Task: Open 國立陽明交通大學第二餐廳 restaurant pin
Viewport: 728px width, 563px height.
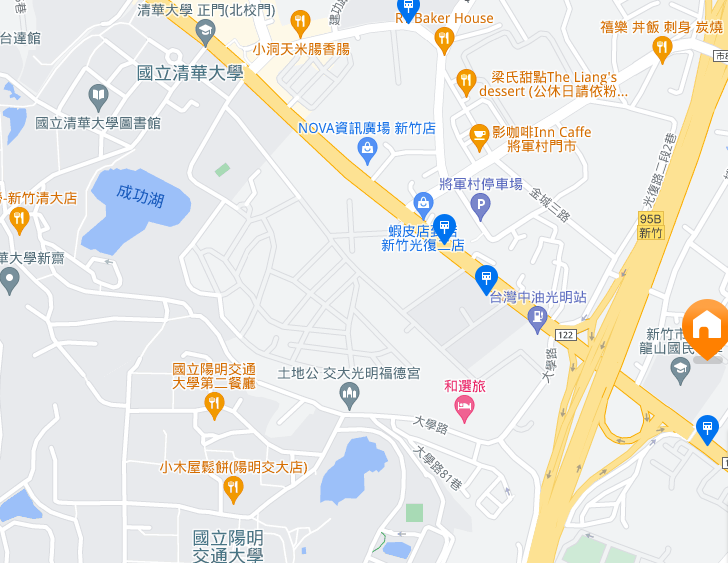Action: tap(213, 405)
